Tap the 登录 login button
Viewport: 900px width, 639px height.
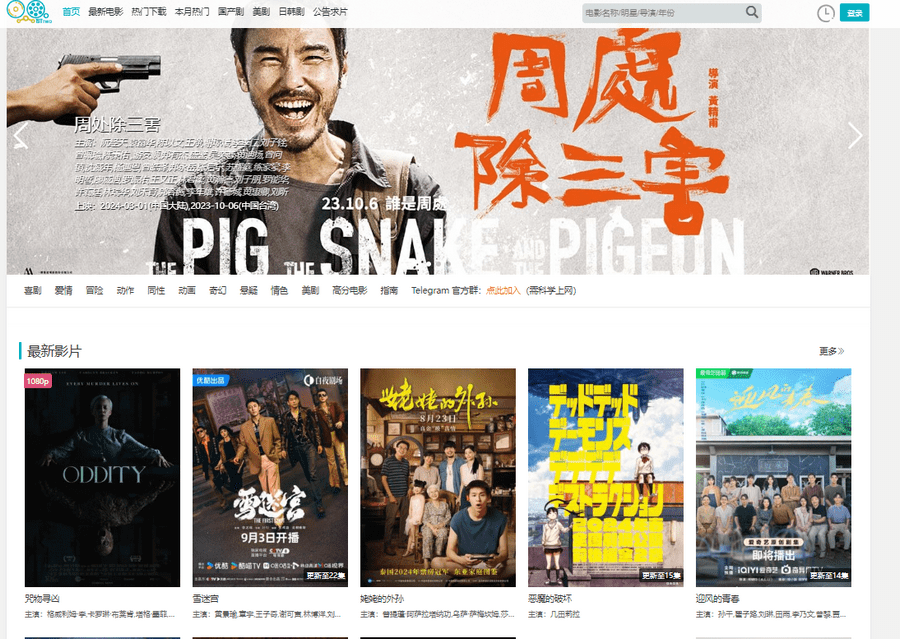[854, 13]
